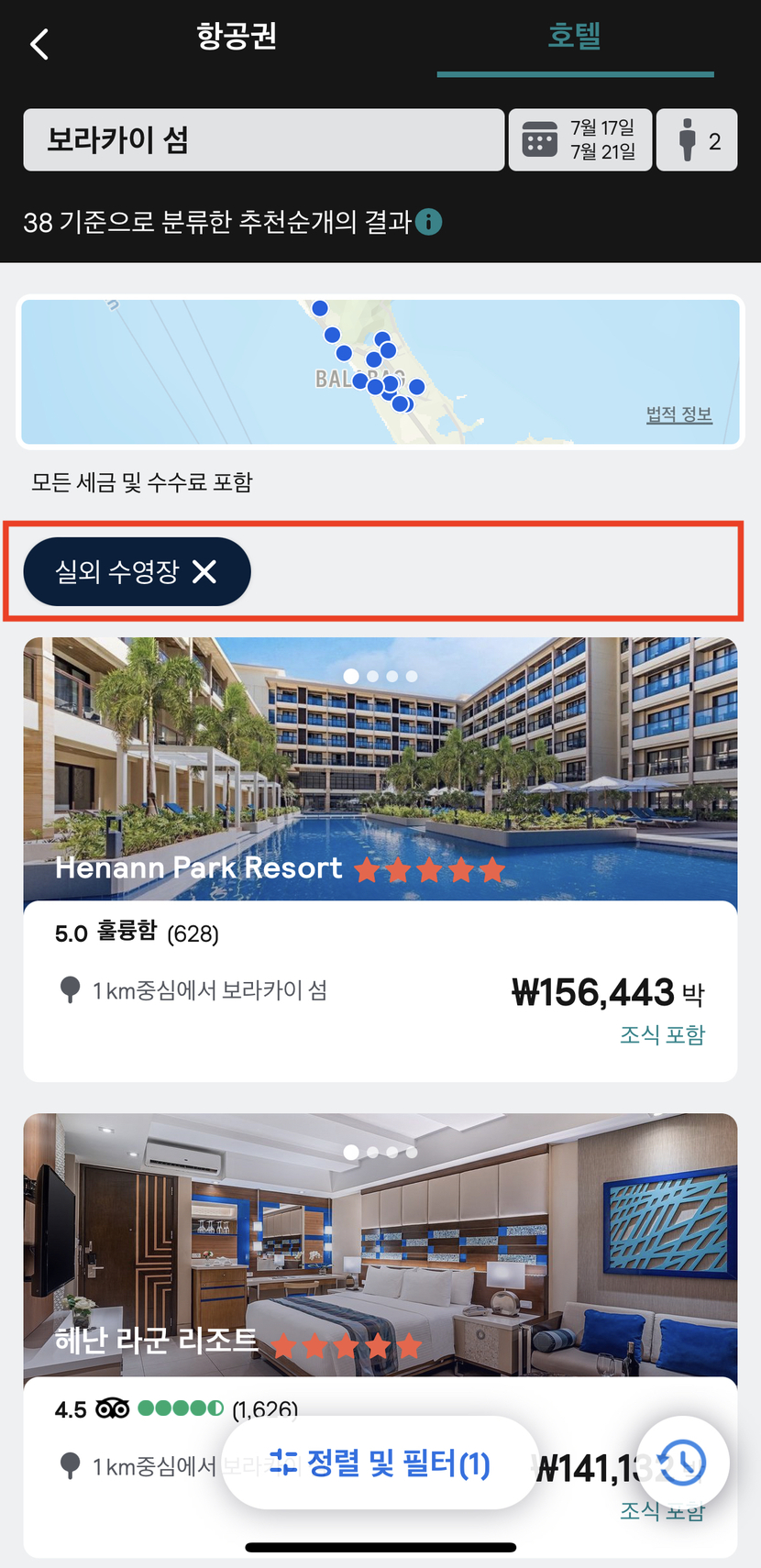Image resolution: width=761 pixels, height=1568 pixels.
Task: Change the guest count of 2
Action: coord(697,140)
